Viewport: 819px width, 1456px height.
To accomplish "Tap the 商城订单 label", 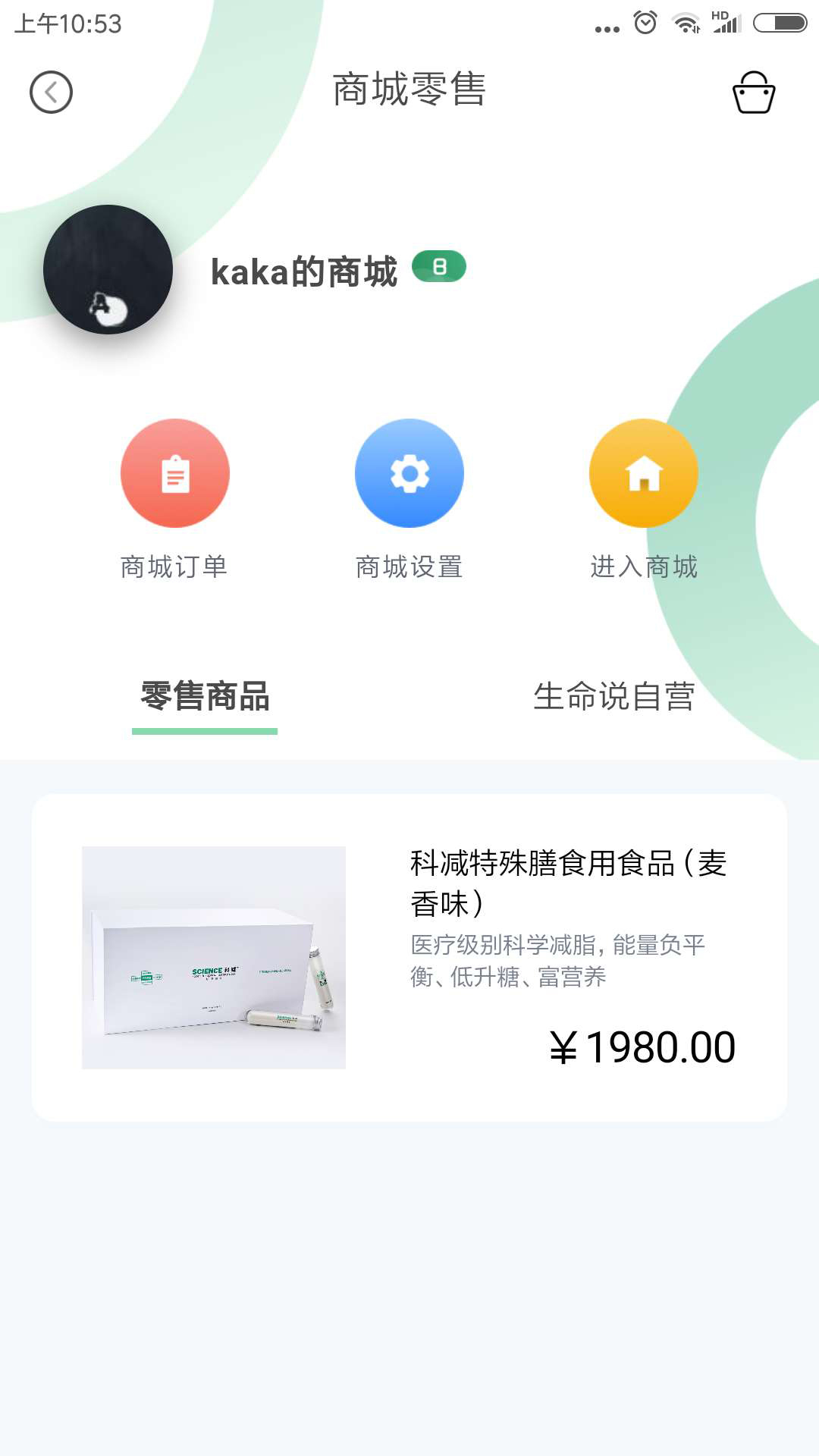I will [175, 564].
